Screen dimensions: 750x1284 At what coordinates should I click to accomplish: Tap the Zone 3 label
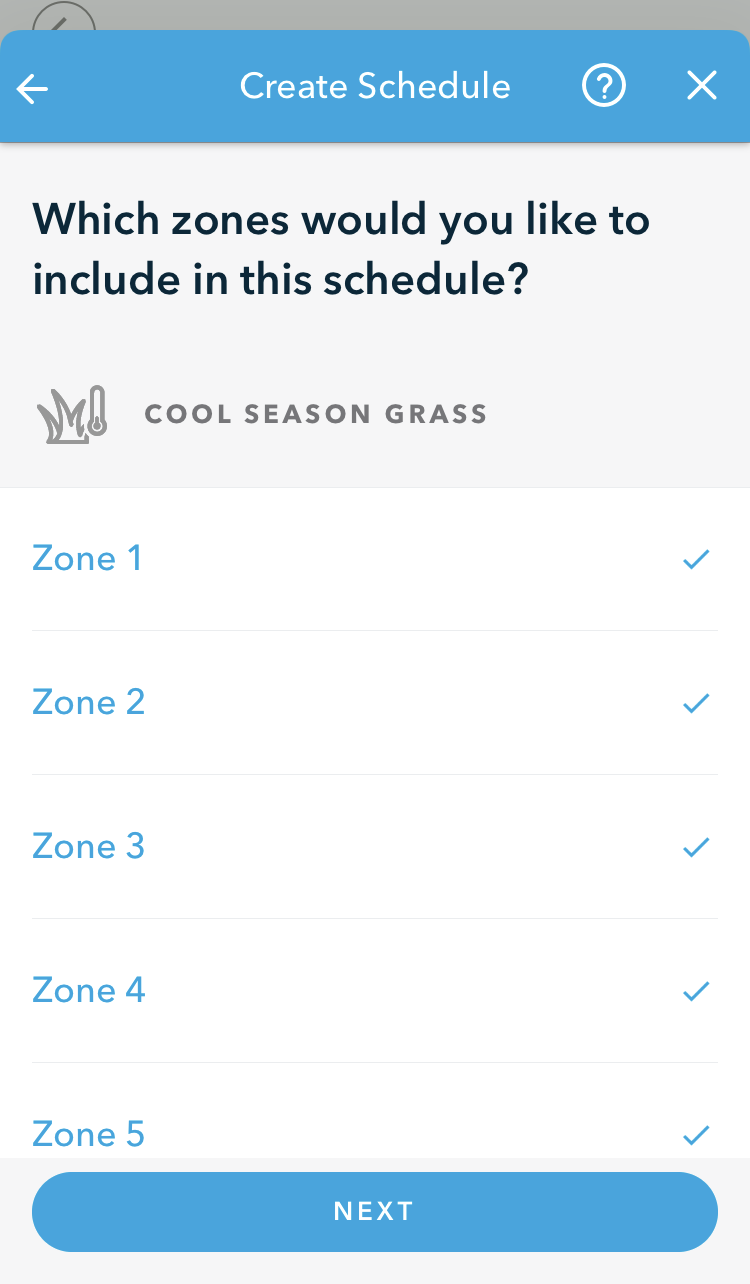coord(88,846)
